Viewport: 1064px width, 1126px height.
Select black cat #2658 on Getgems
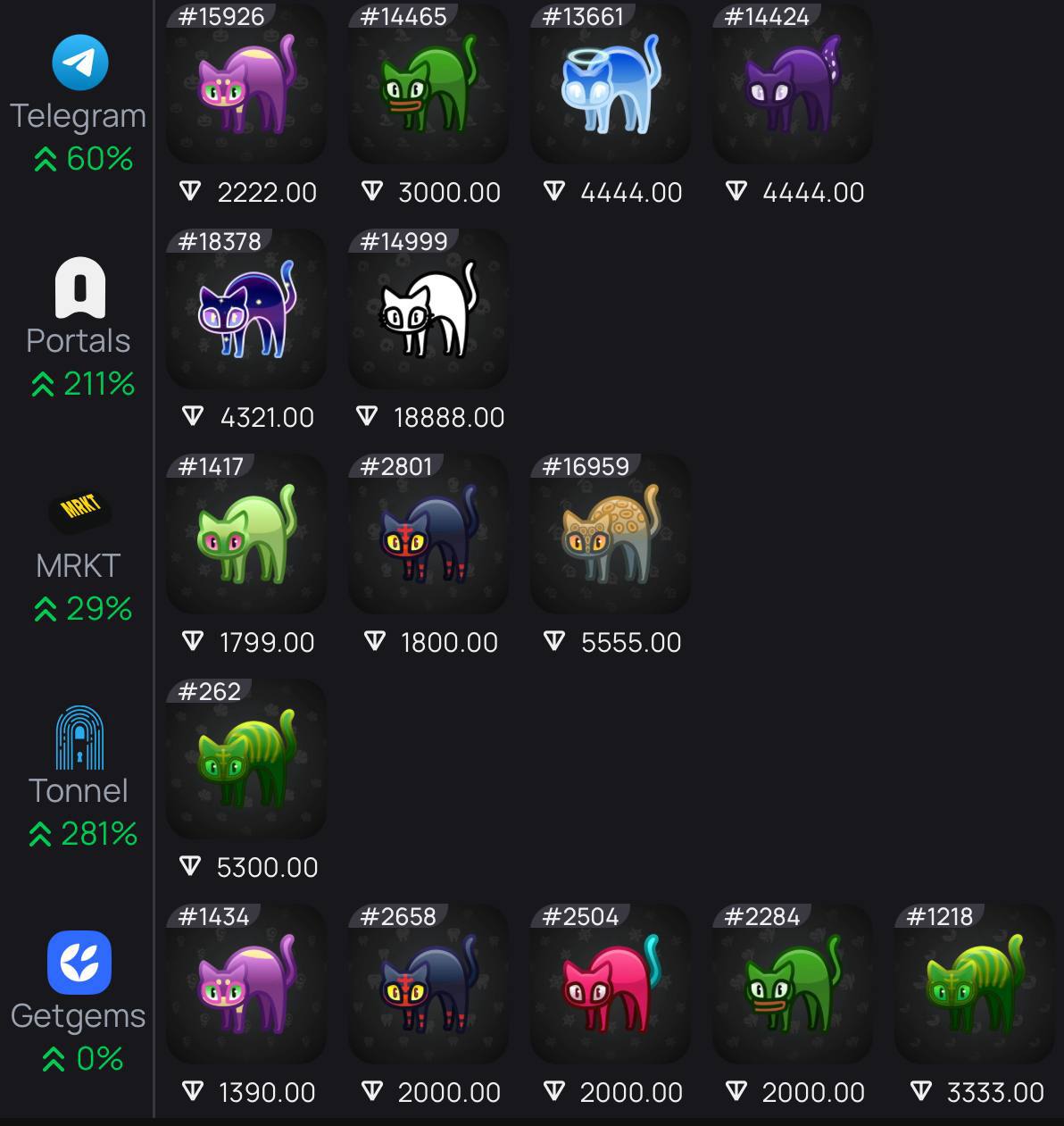point(428,985)
